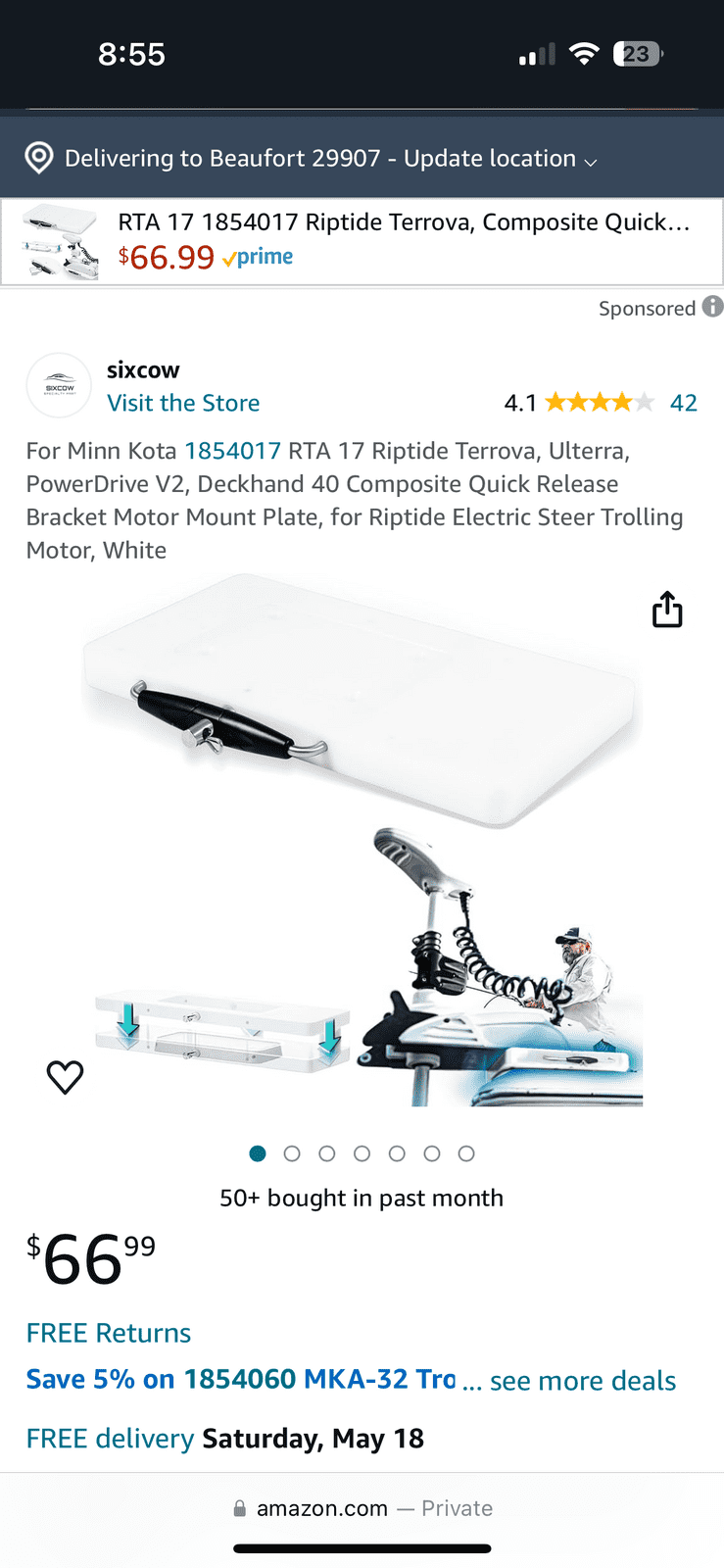Open the 42 customer ratings
Viewport: 724px width, 1568px height.
click(684, 403)
